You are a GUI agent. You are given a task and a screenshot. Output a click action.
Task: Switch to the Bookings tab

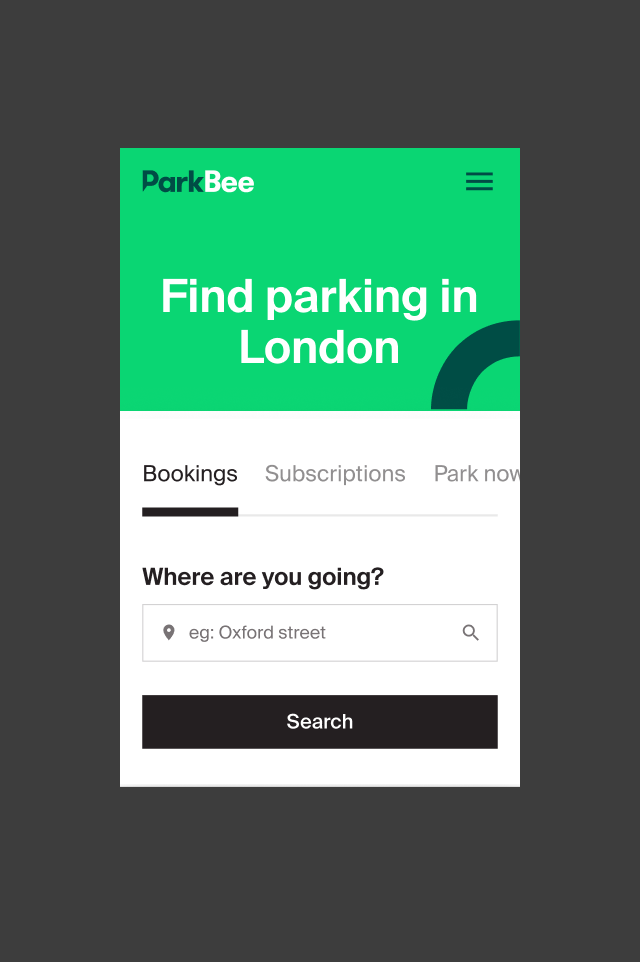click(190, 474)
